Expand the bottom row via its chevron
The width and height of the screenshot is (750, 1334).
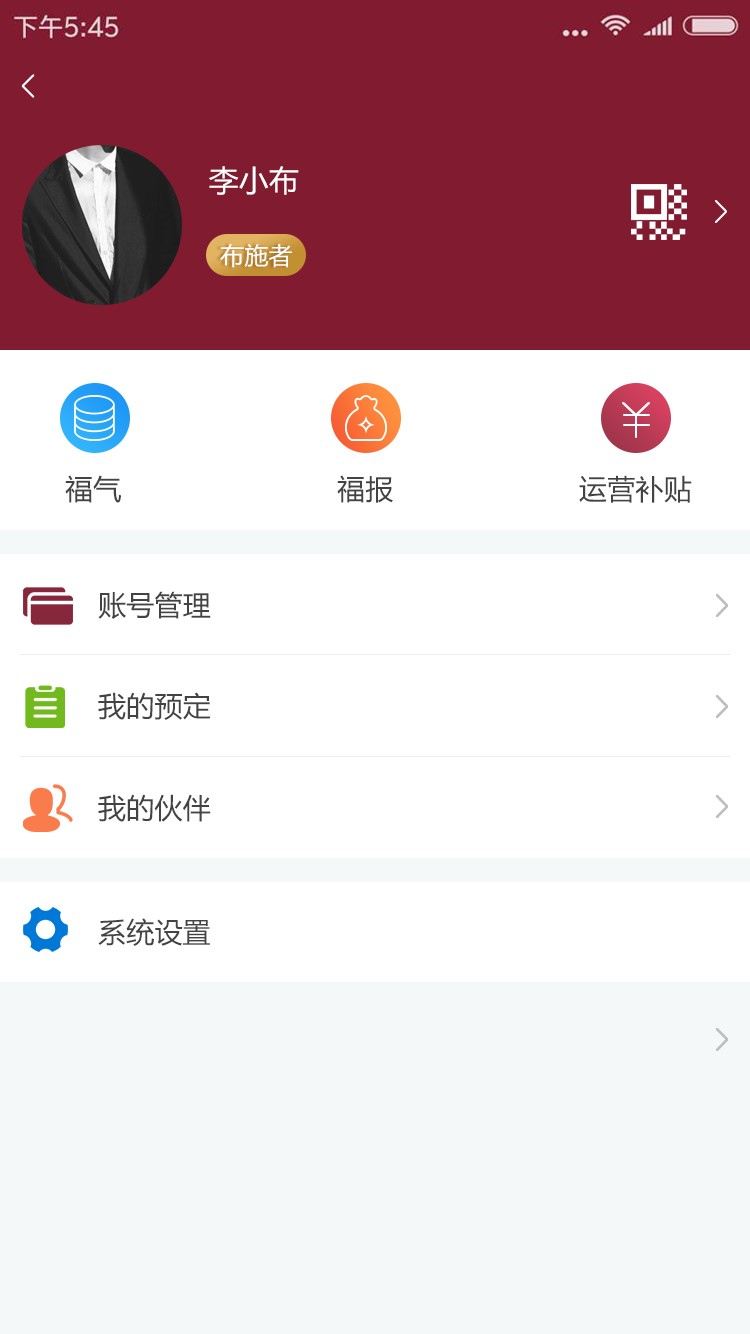point(721,1039)
